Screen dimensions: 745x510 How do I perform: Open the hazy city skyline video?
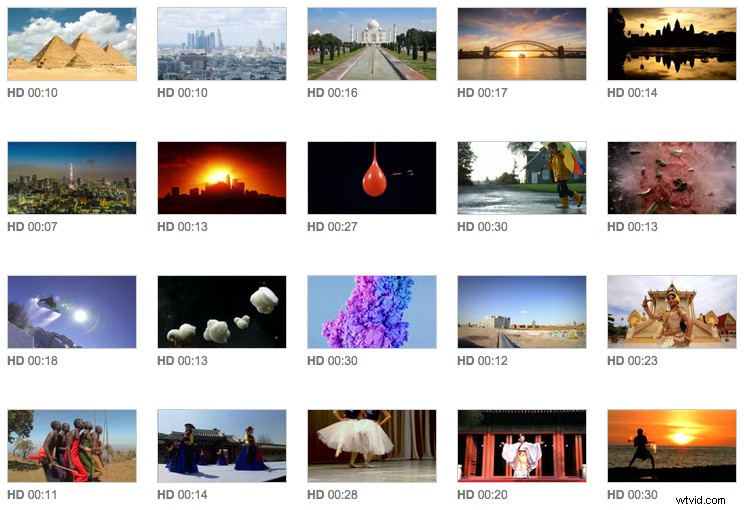pyautogui.click(x=222, y=44)
